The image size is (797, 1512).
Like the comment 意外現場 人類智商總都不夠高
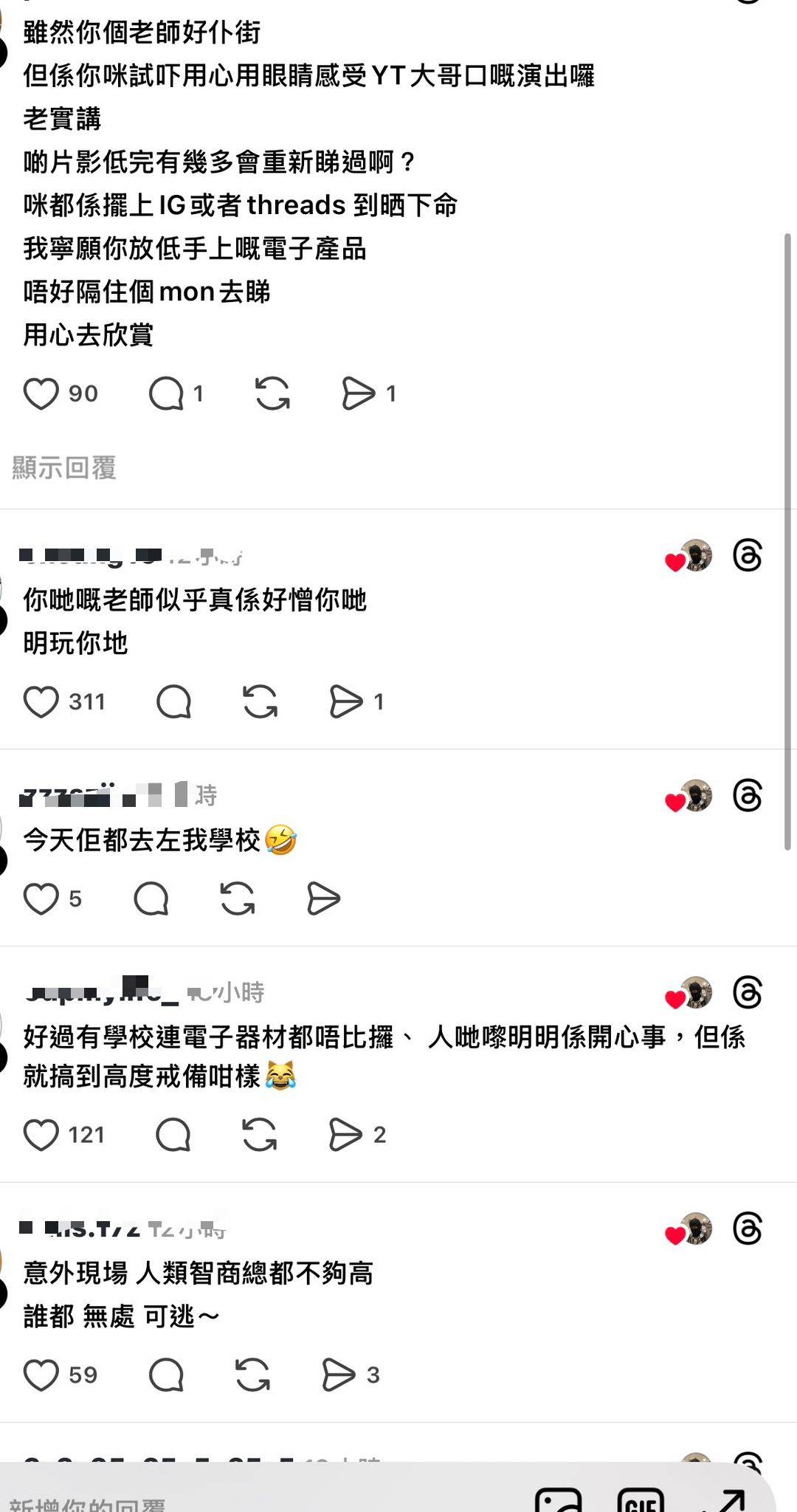[x=41, y=1375]
